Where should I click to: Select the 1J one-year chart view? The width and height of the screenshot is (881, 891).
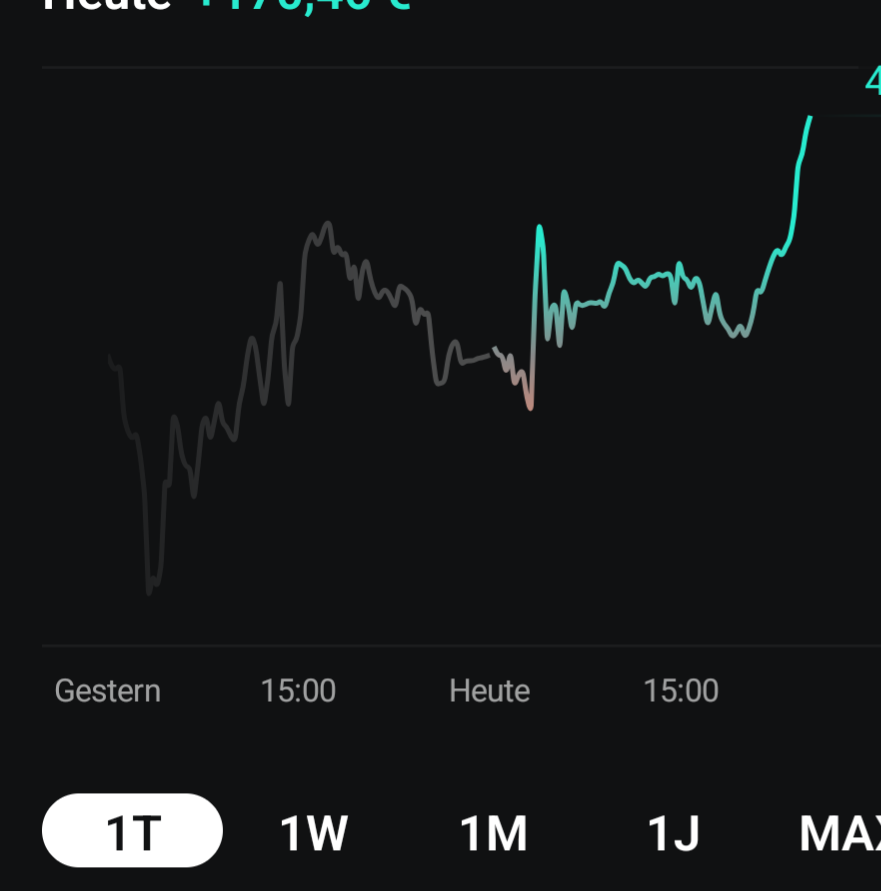coord(672,831)
